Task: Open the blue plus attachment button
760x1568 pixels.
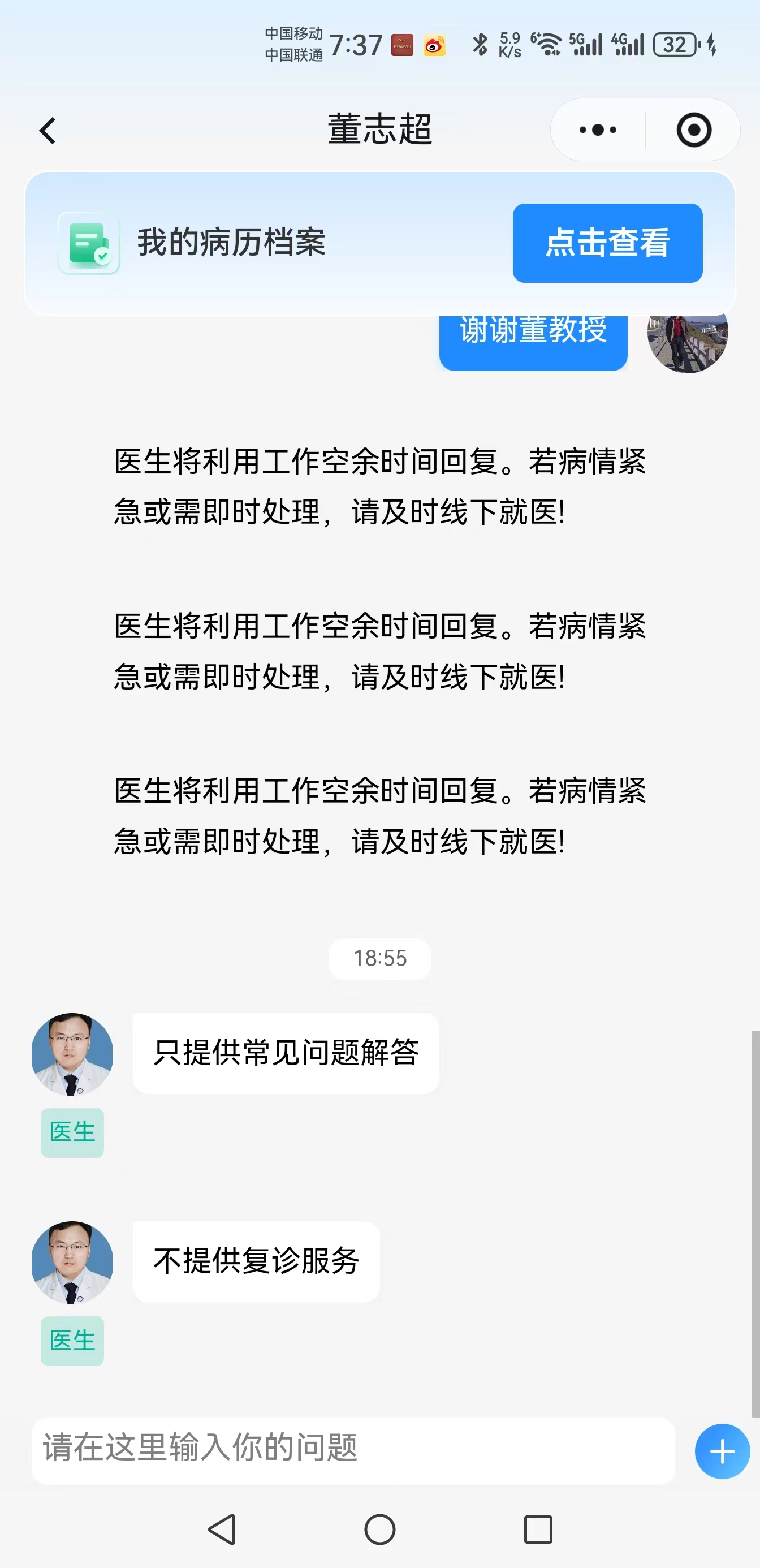Action: click(722, 1451)
